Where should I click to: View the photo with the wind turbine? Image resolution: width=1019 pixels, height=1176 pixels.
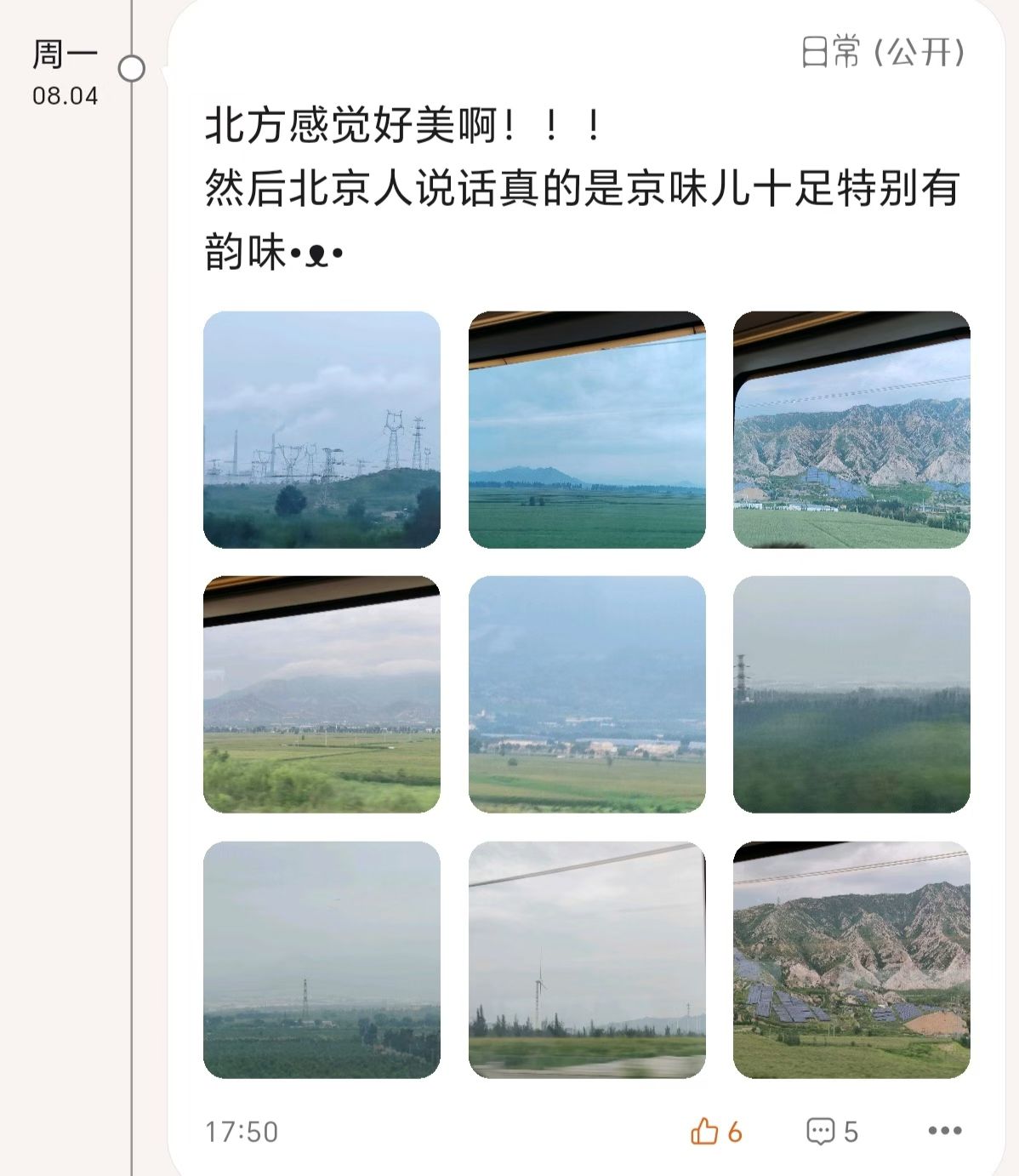pyautogui.click(x=587, y=959)
